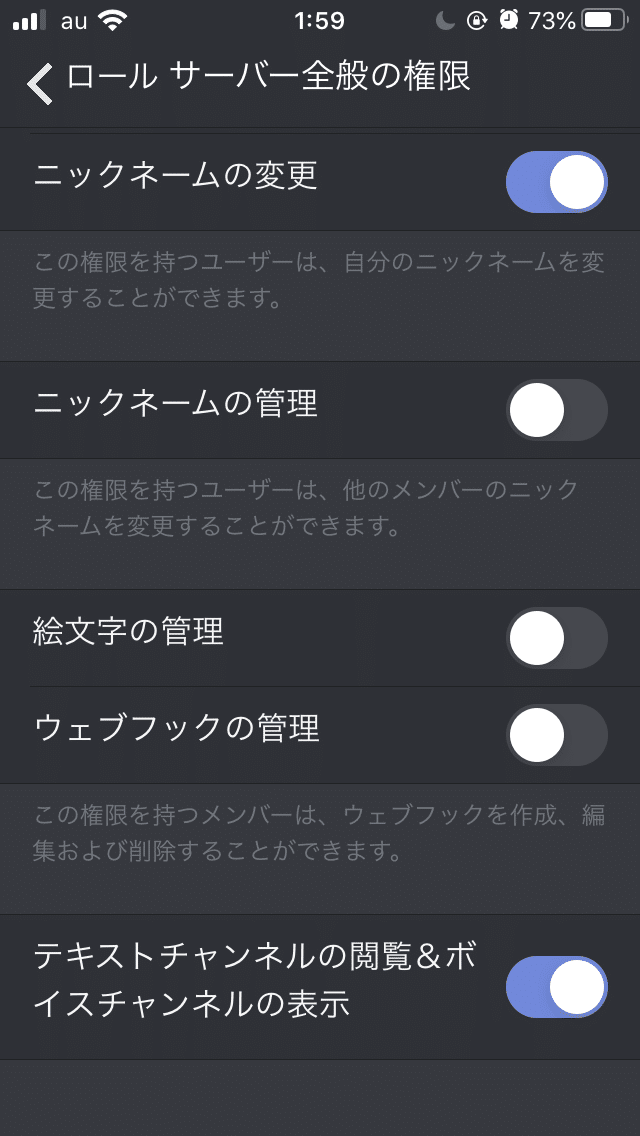Toggle off テキストチャンネルの閲覧 permission
640x1136 pixels.
(x=556, y=987)
